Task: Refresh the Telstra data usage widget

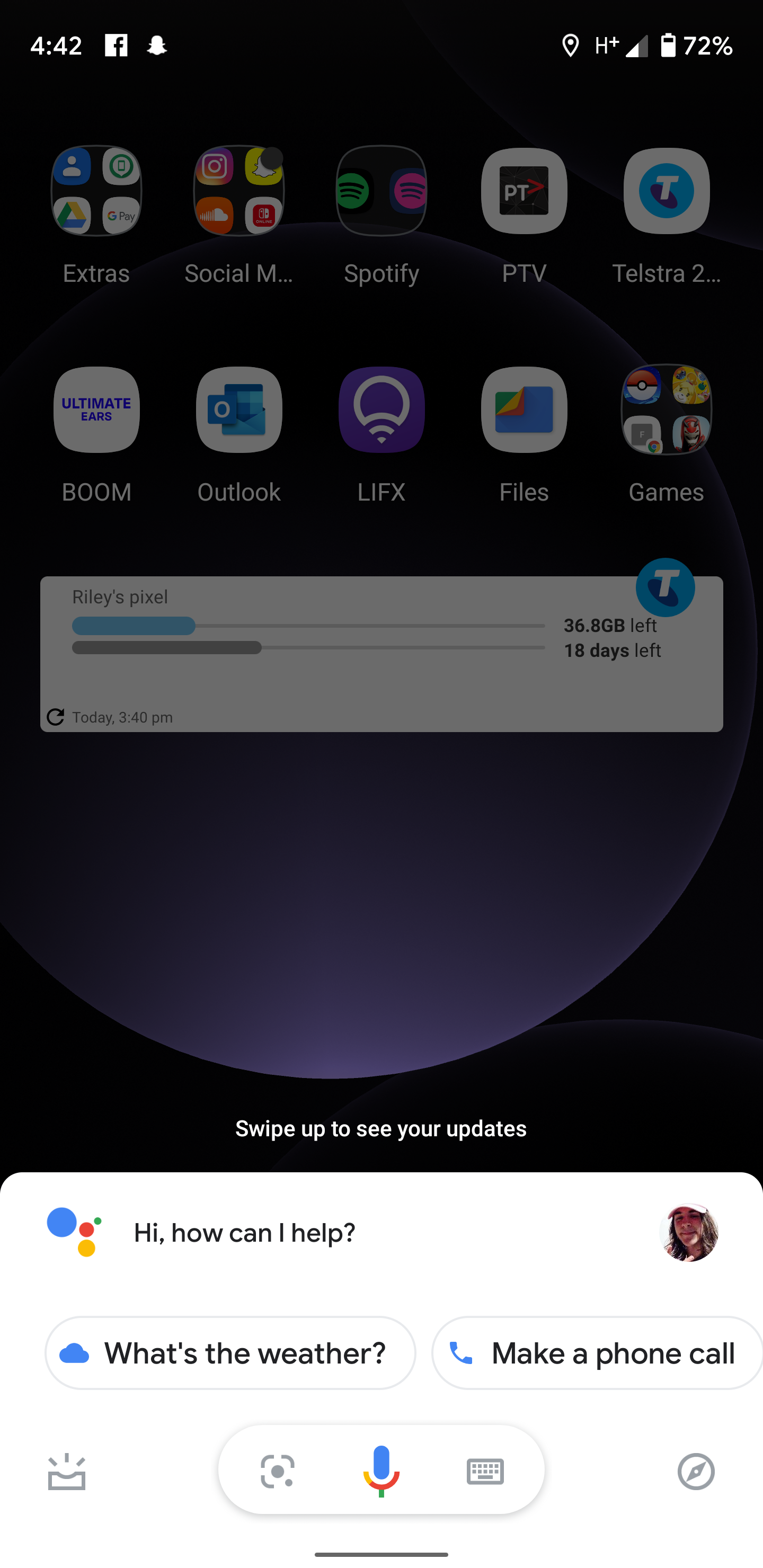Action: (x=56, y=717)
